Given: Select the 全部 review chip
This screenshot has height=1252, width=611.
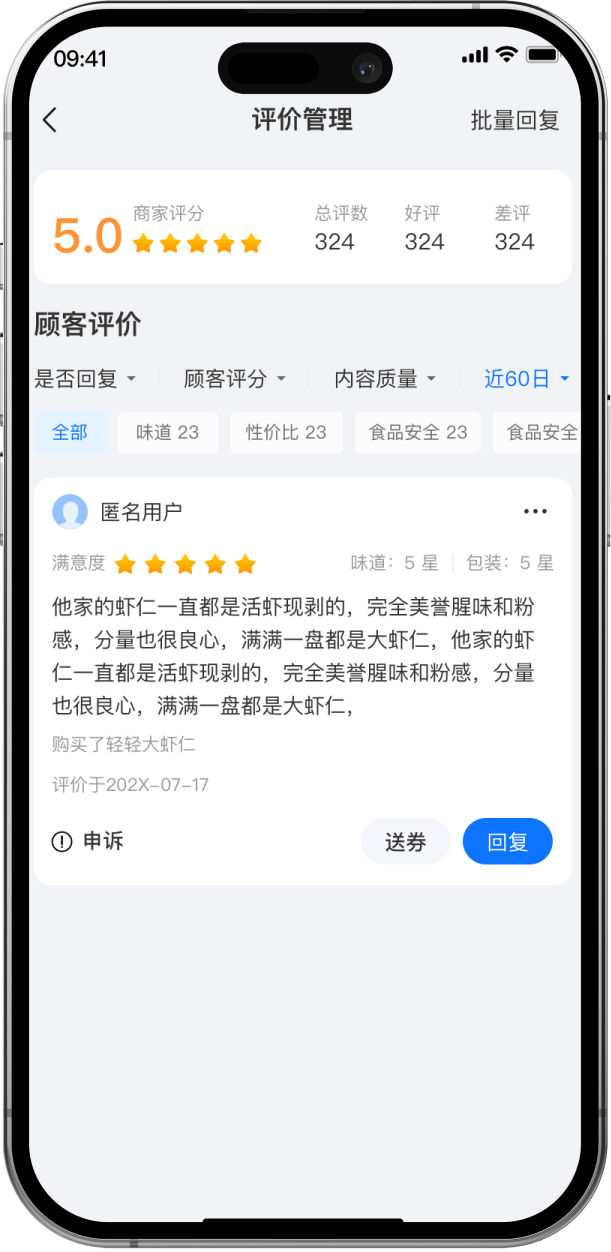Looking at the screenshot, I should point(70,432).
